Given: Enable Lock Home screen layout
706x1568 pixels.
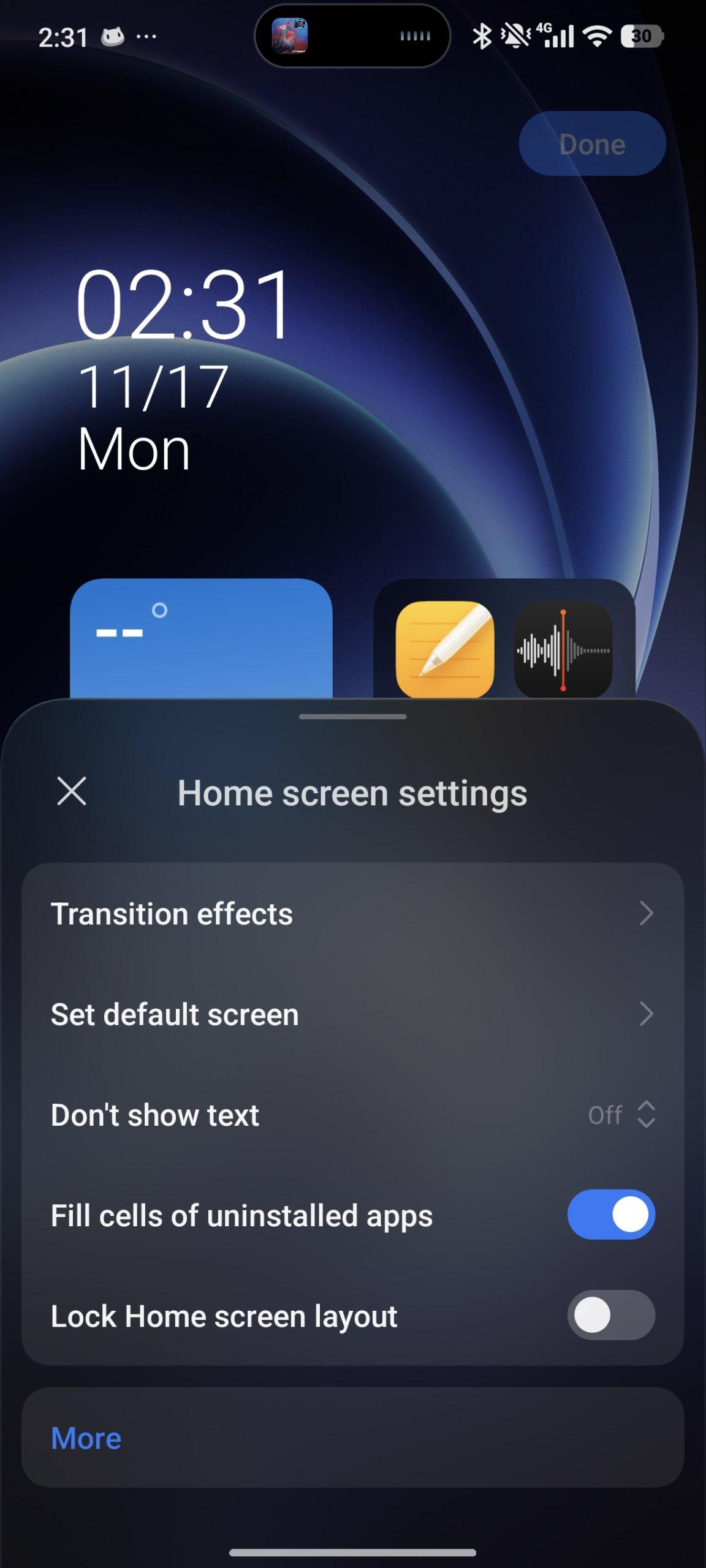Looking at the screenshot, I should click(x=611, y=1316).
